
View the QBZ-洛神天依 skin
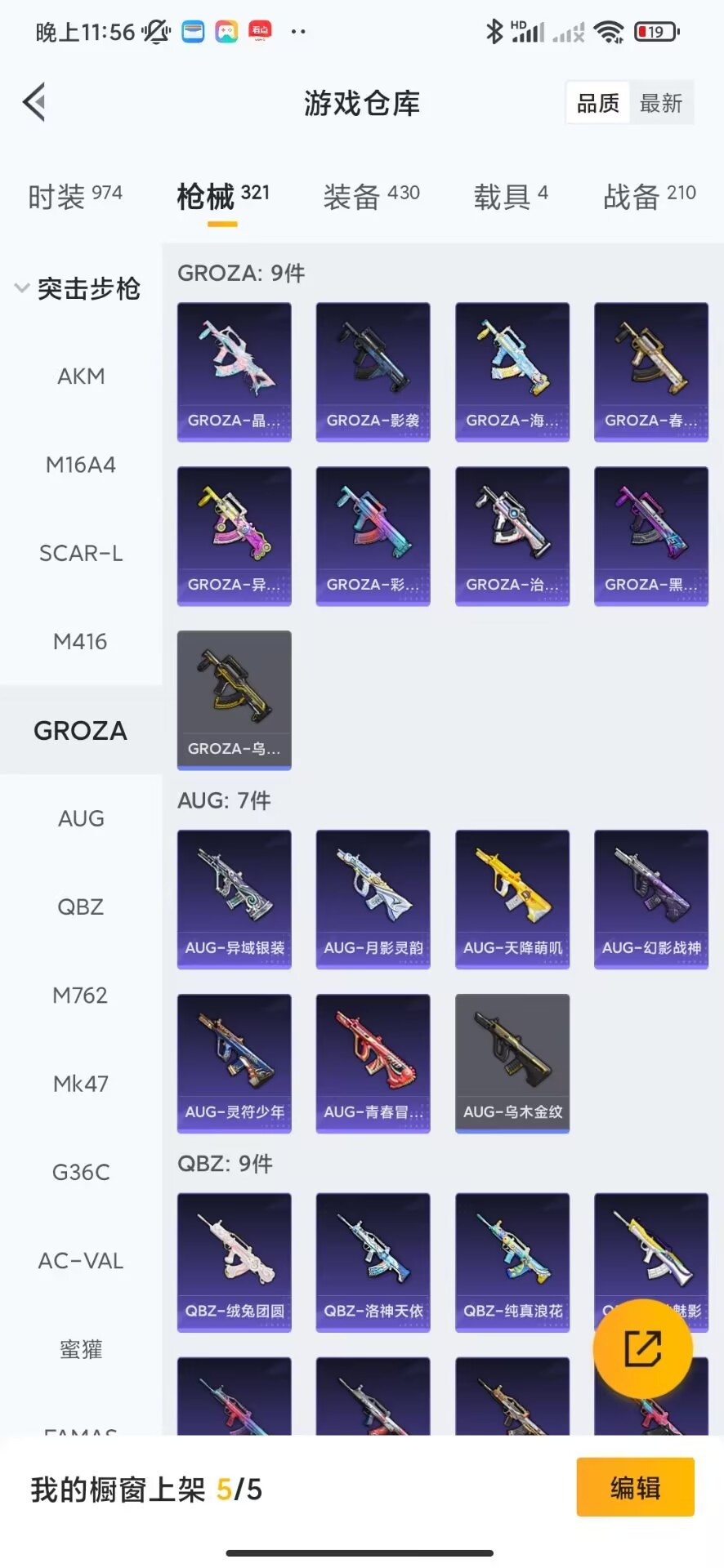[373, 1263]
